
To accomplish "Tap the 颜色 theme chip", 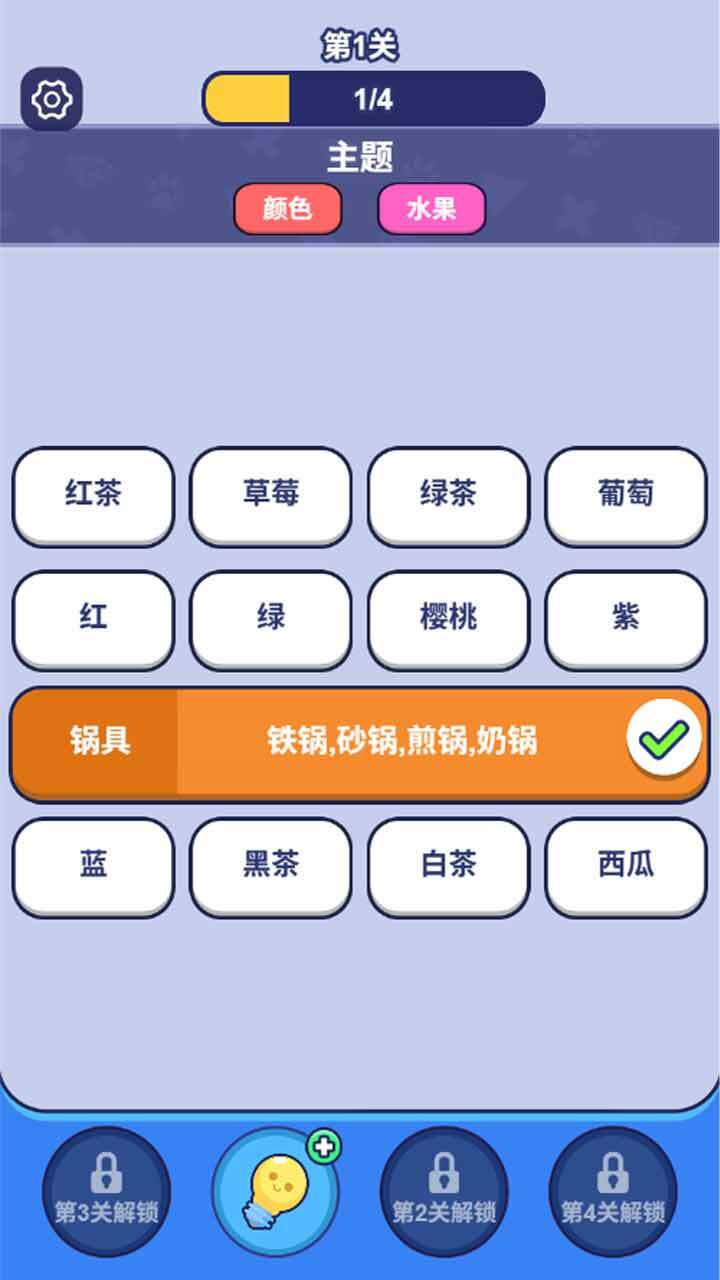I will click(x=288, y=209).
